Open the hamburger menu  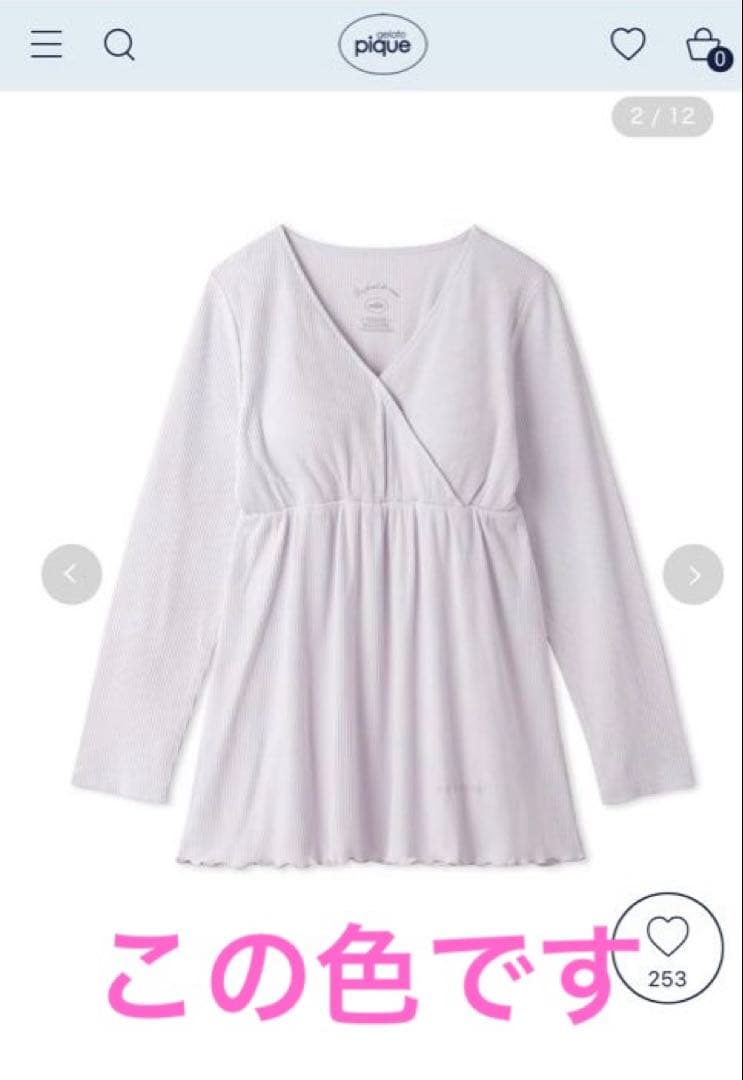(46, 45)
